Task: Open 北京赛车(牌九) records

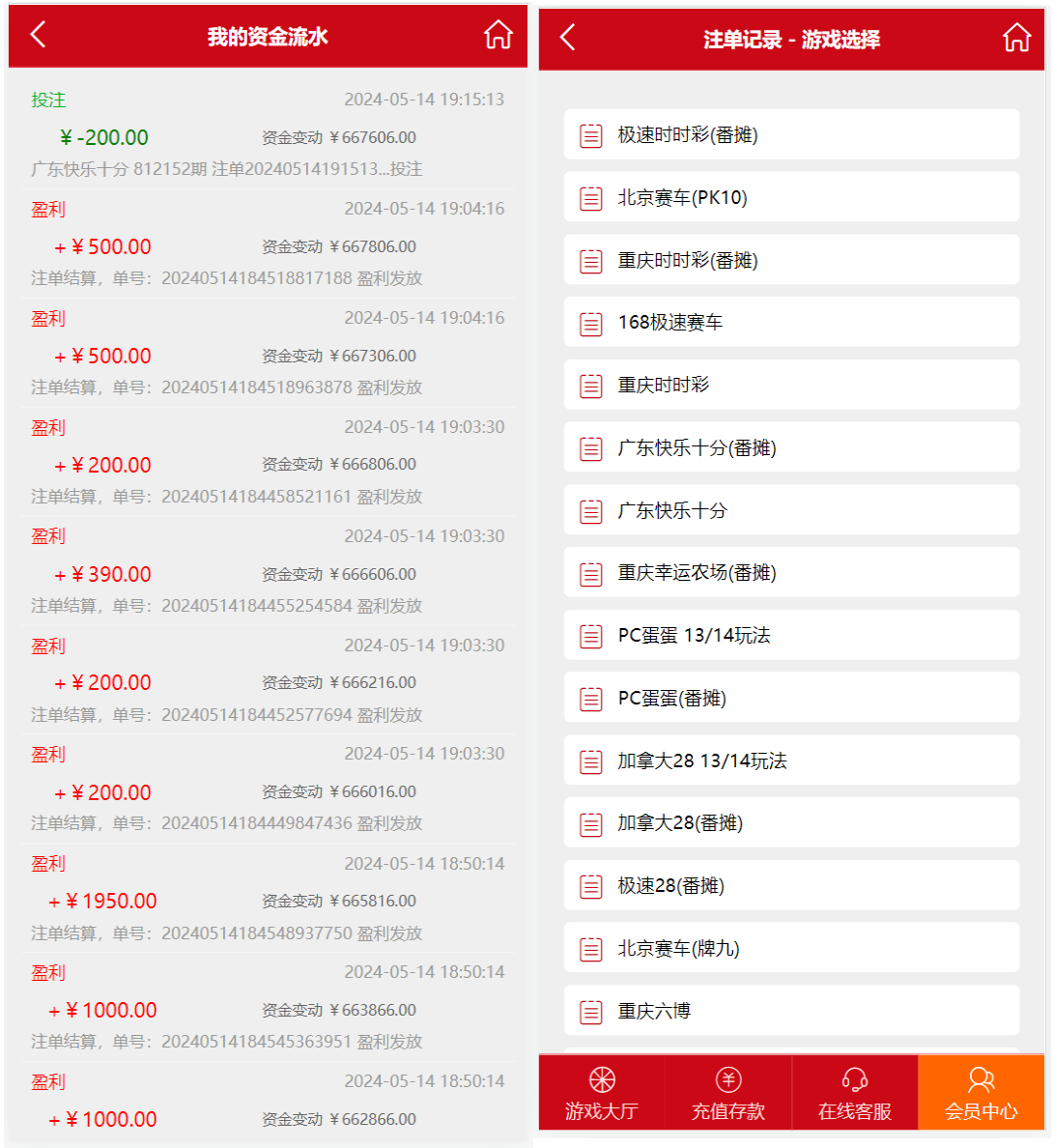Action: [x=791, y=948]
